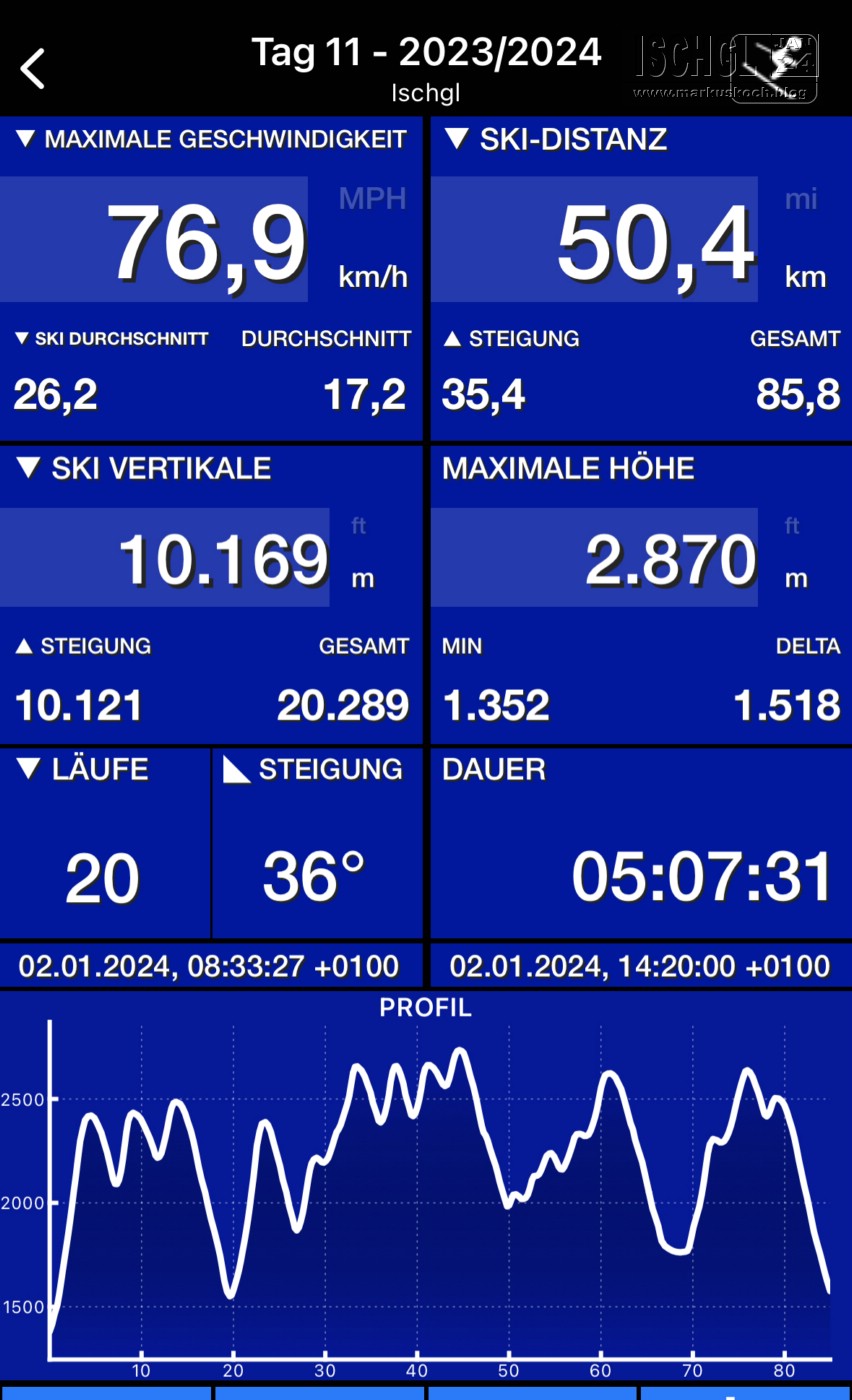Switch maximum speed unit to MPH
852x1400 pixels.
[x=372, y=198]
